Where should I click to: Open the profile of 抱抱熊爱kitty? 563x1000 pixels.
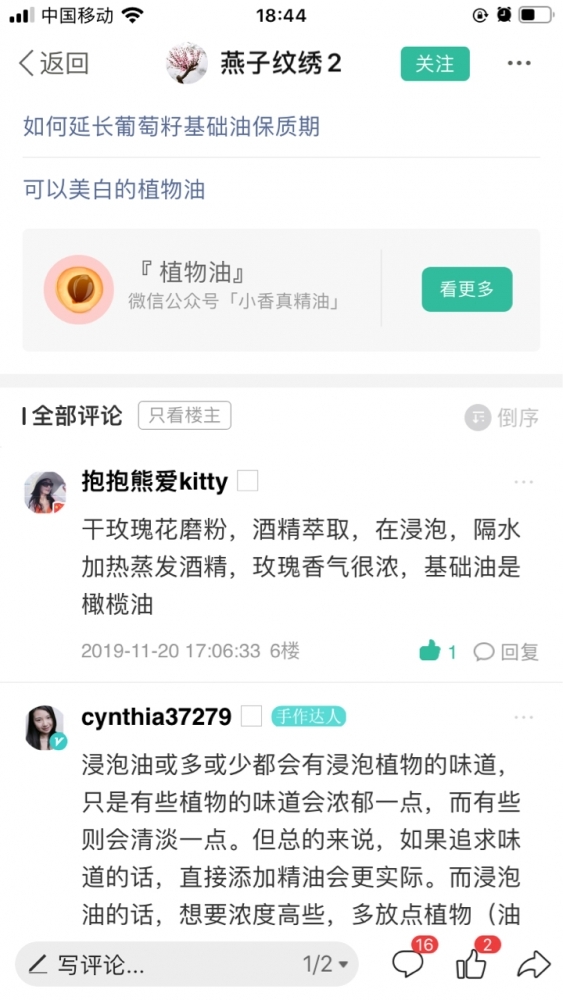pyautogui.click(x=45, y=492)
